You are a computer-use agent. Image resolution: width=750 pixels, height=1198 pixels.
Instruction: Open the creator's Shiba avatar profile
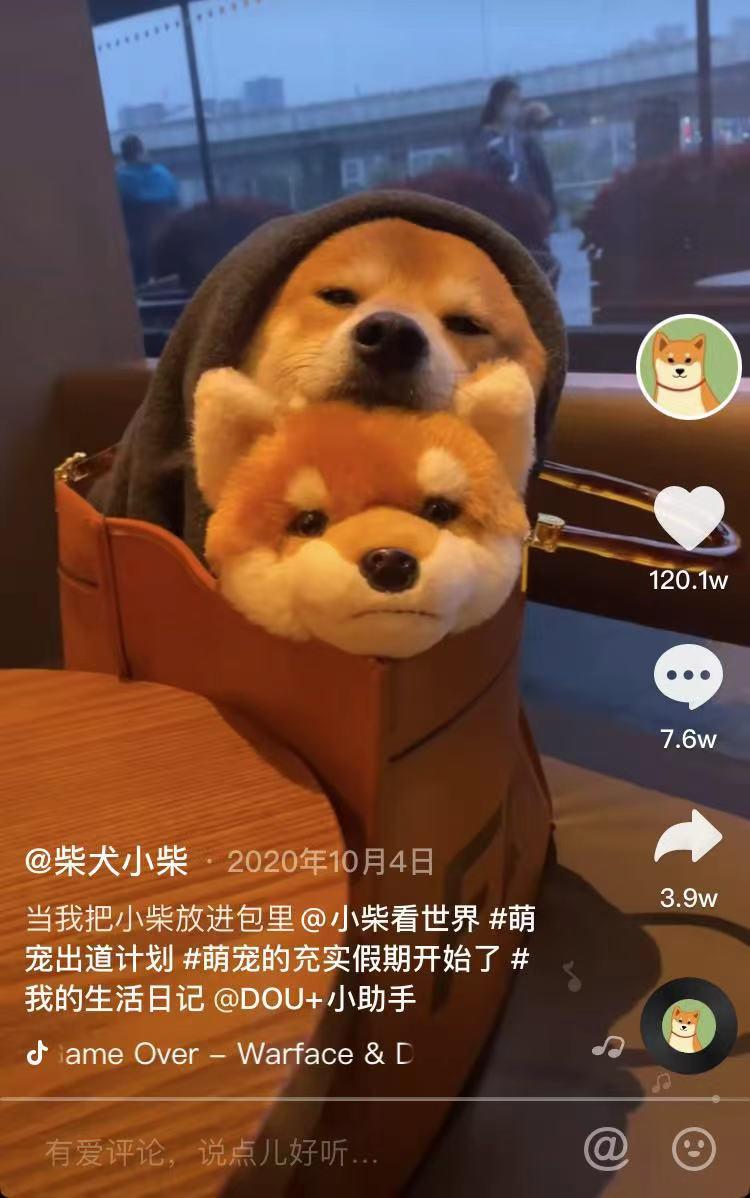click(688, 366)
